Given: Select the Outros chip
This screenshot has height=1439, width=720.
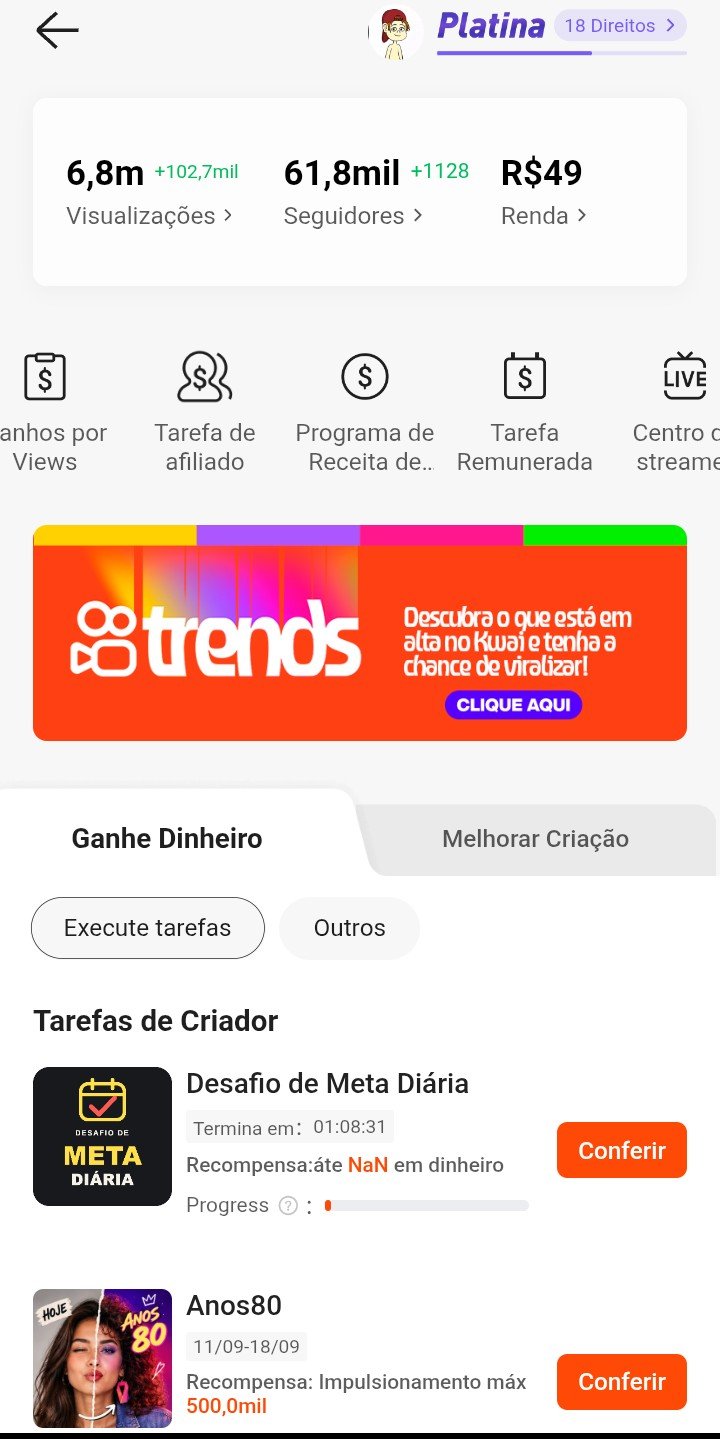Looking at the screenshot, I should tap(350, 928).
